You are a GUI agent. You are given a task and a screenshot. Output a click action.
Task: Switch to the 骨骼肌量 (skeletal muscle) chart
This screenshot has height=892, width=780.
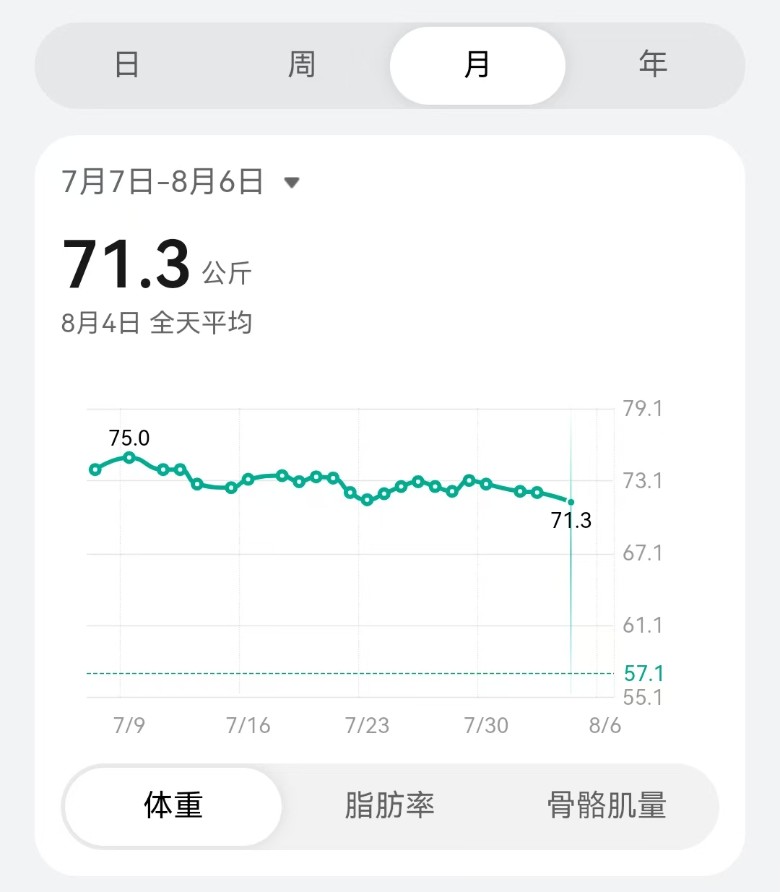(x=606, y=806)
